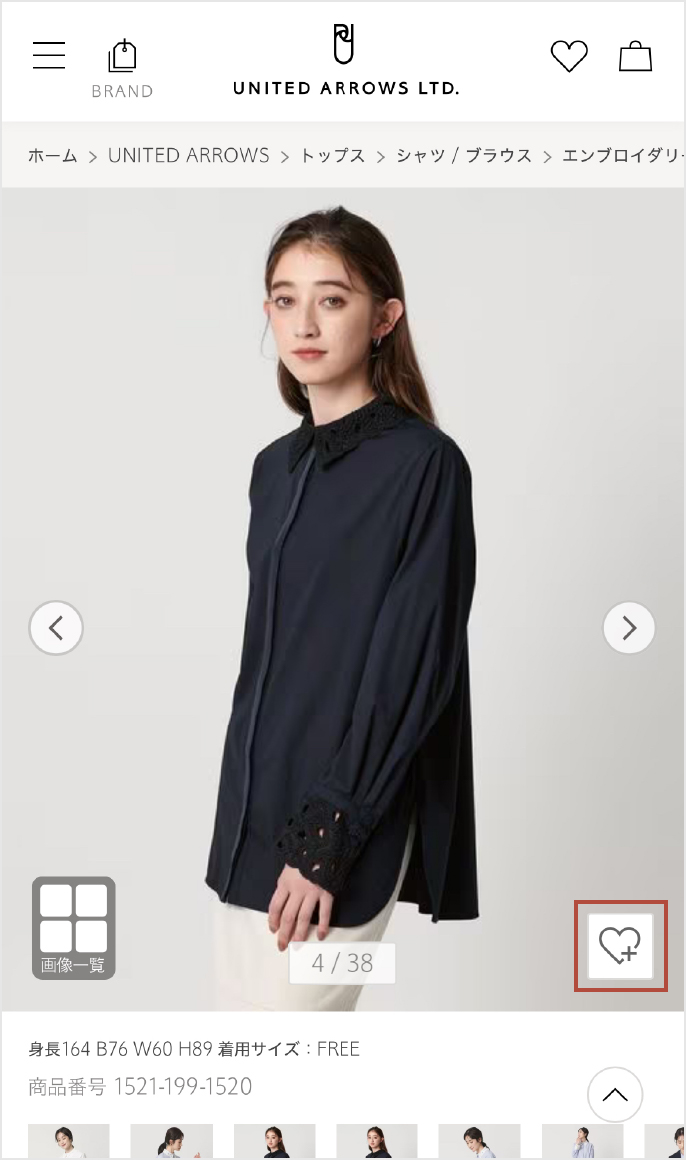View favorites via header heart icon
The height and width of the screenshot is (1160, 686).
coord(569,56)
